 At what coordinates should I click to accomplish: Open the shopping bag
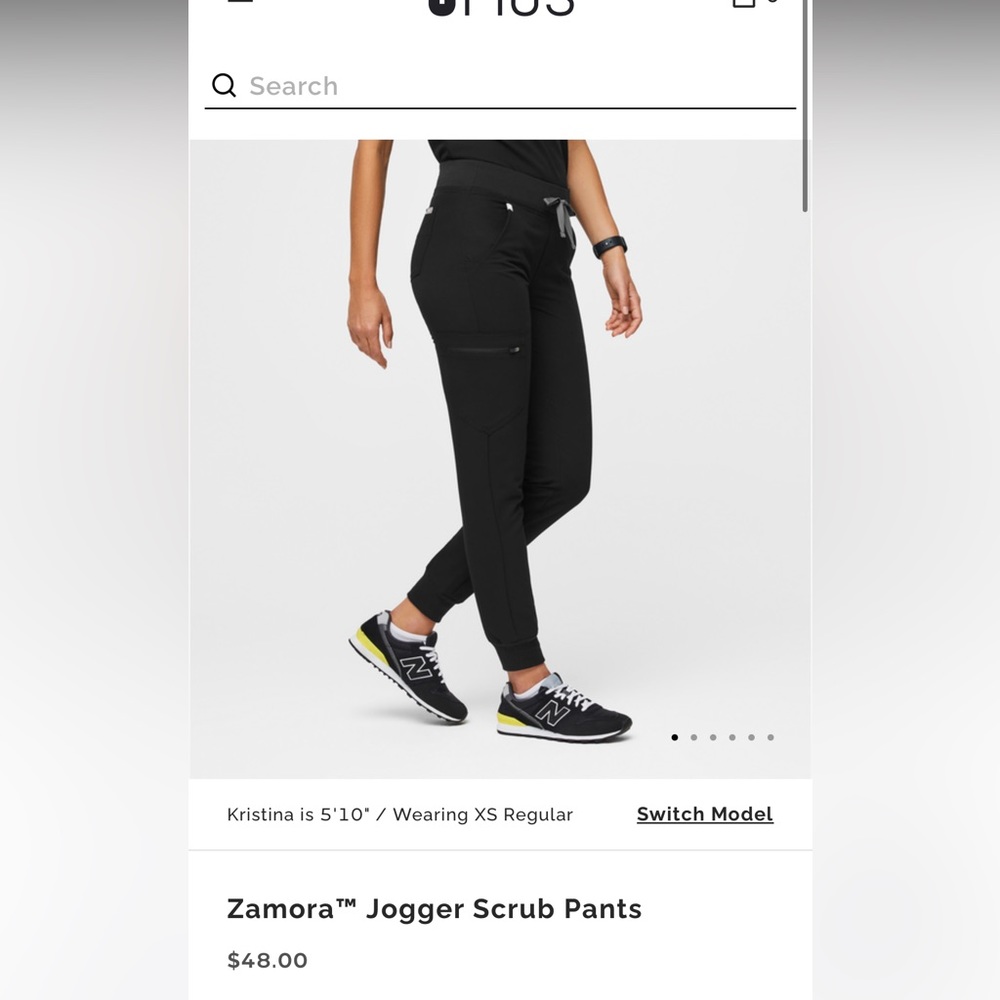[745, 3]
